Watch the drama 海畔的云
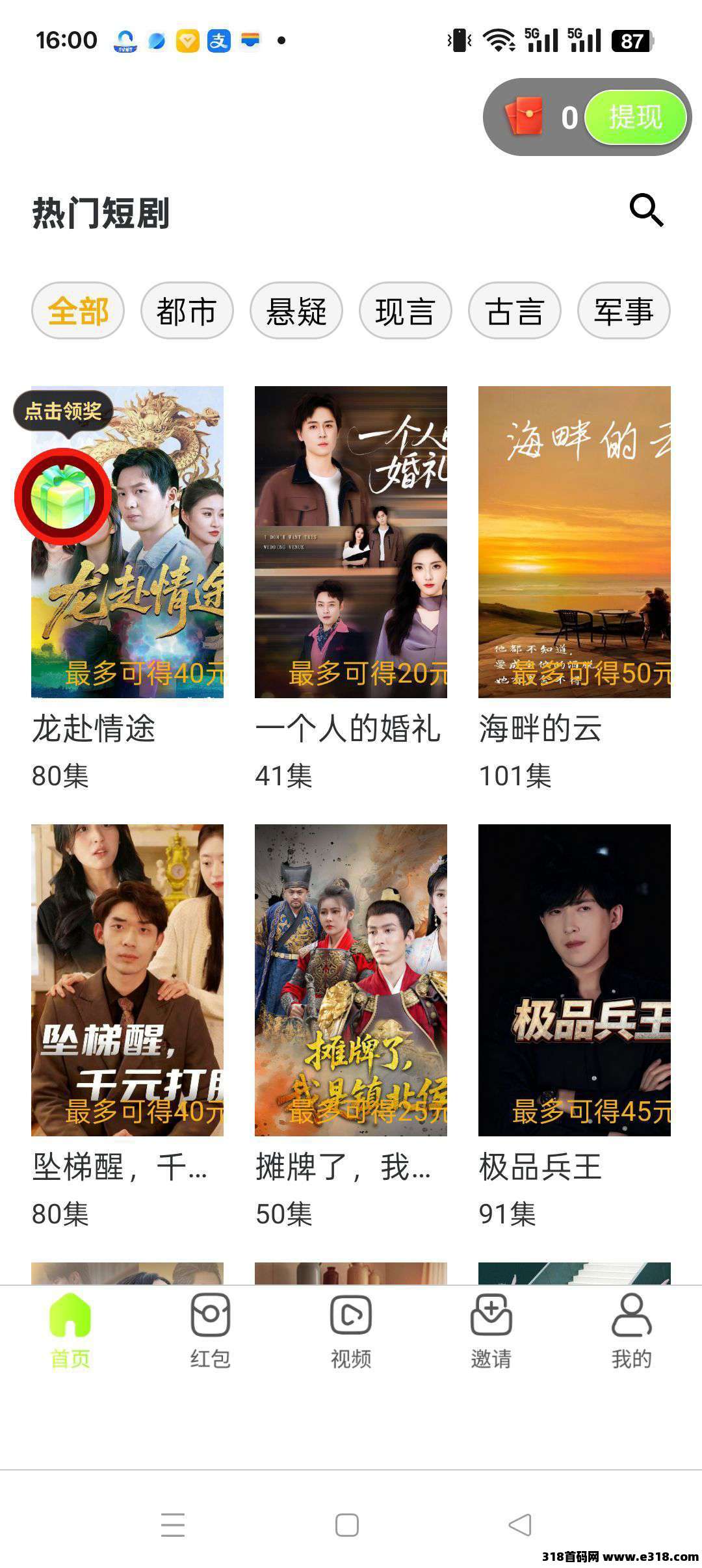 [x=575, y=542]
